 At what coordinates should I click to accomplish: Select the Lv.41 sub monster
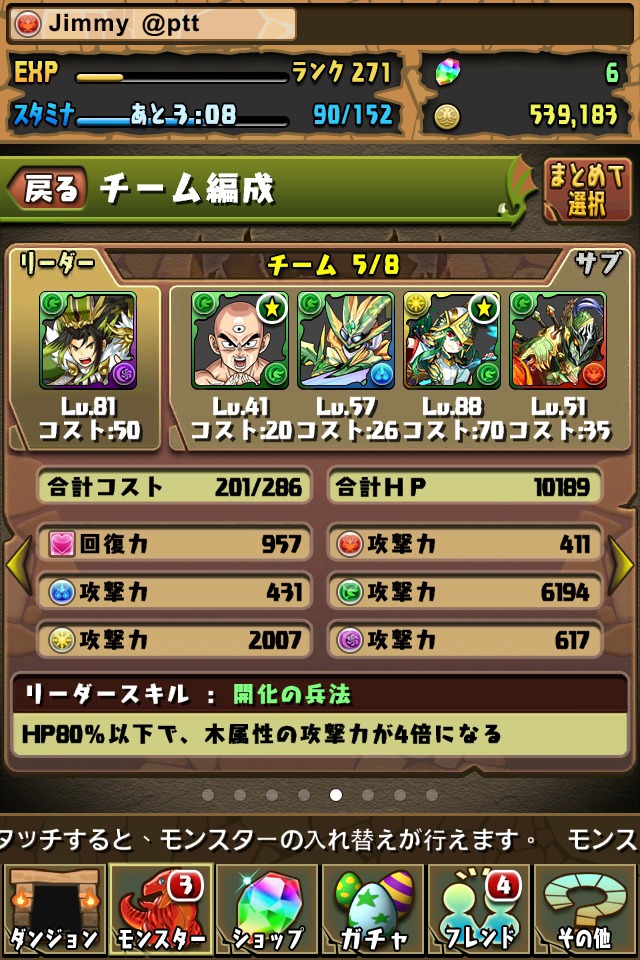click(x=240, y=340)
